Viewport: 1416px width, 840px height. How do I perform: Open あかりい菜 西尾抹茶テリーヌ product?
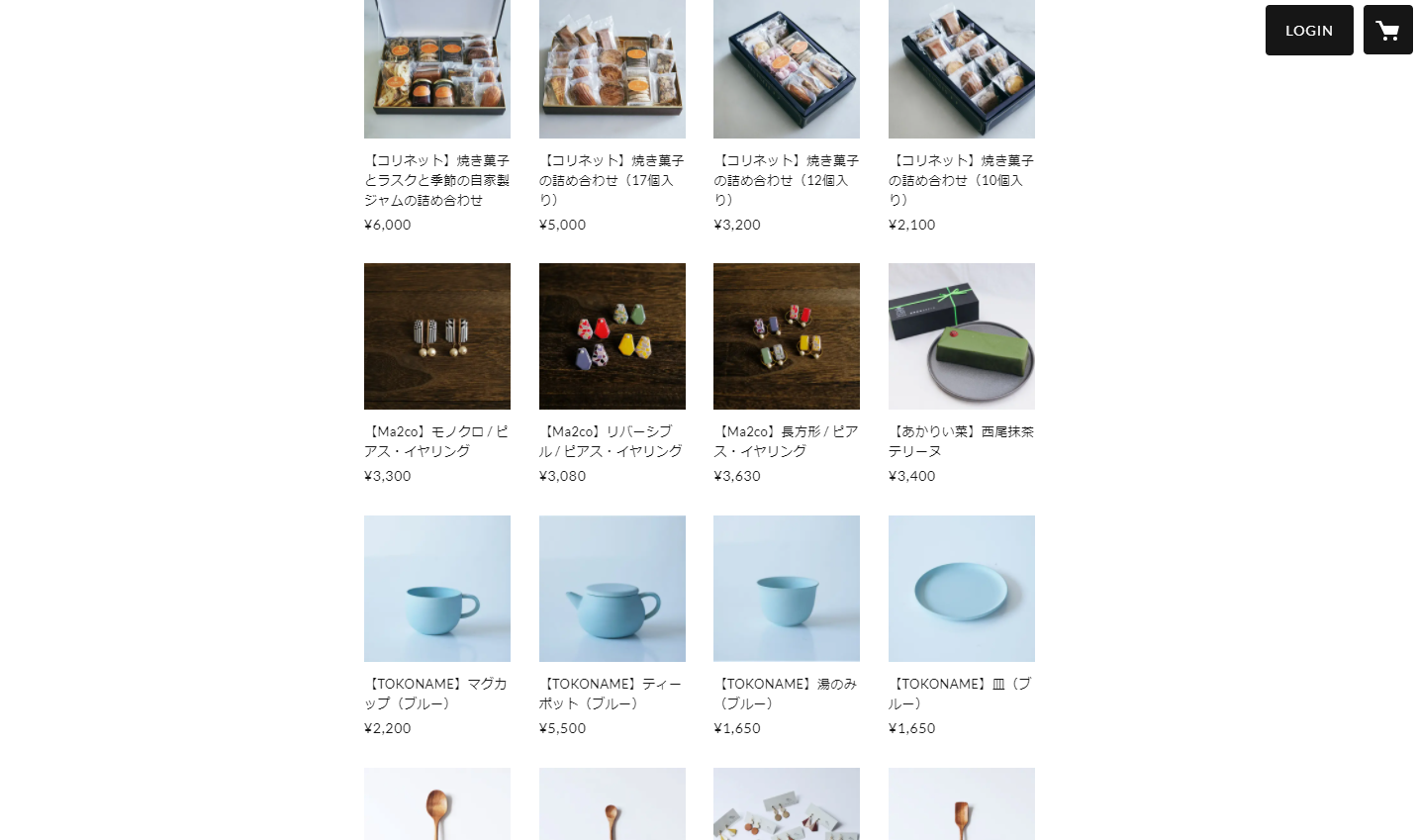coord(961,336)
